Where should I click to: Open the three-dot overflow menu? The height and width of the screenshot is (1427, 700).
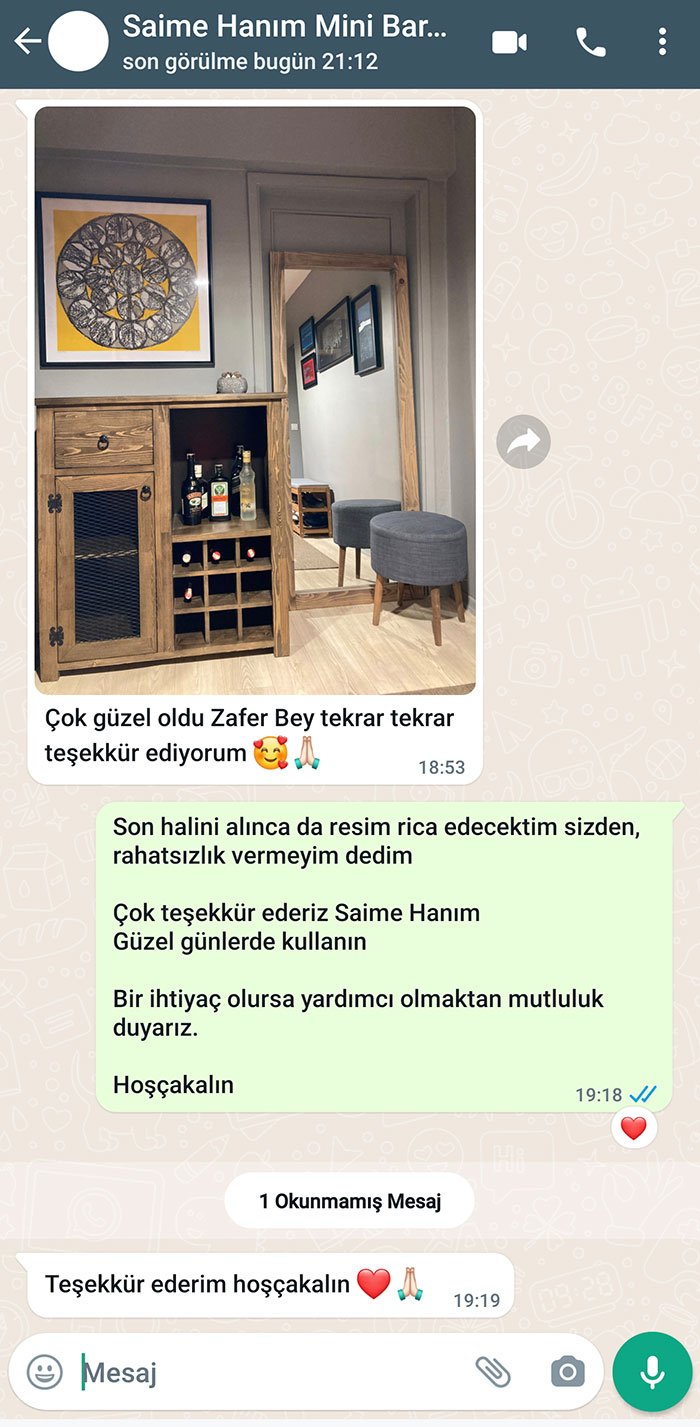point(662,42)
